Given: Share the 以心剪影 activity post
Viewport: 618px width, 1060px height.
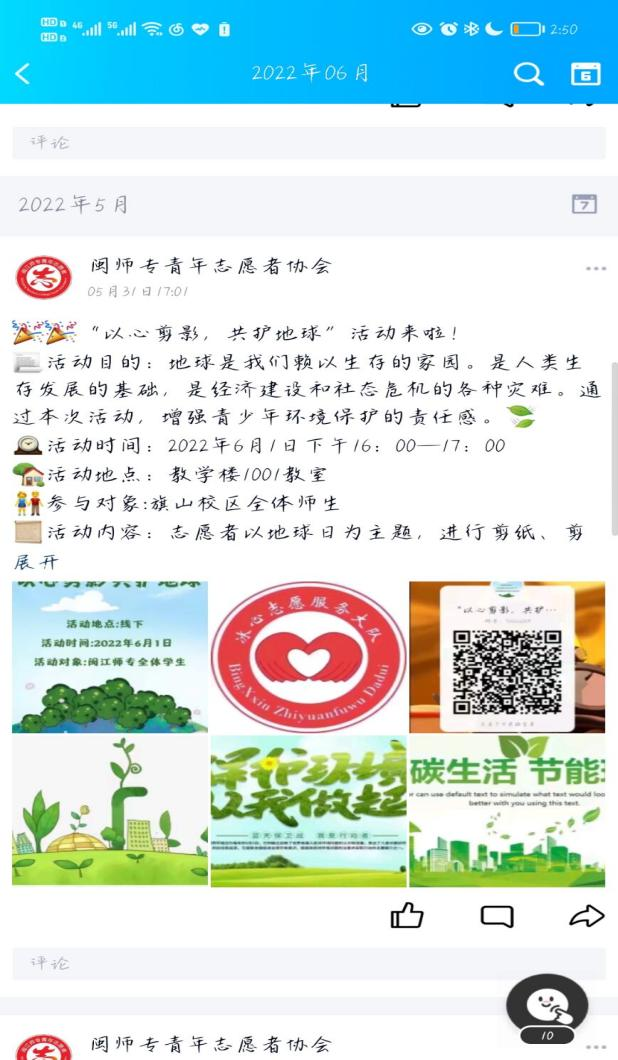Looking at the screenshot, I should 587,915.
